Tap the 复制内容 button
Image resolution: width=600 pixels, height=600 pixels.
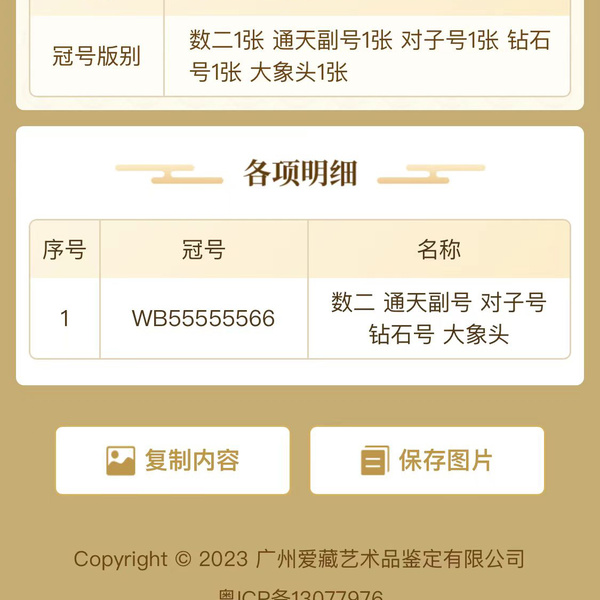pos(173,461)
